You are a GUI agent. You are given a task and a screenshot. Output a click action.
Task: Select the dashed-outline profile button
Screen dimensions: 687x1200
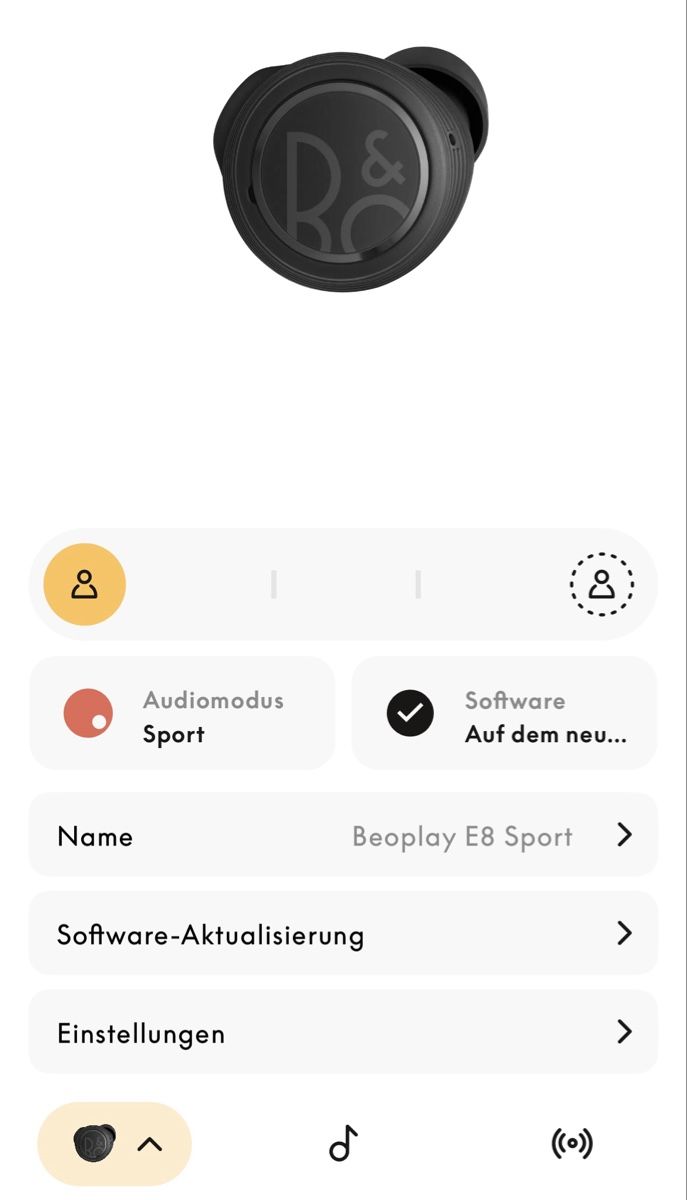tap(601, 584)
